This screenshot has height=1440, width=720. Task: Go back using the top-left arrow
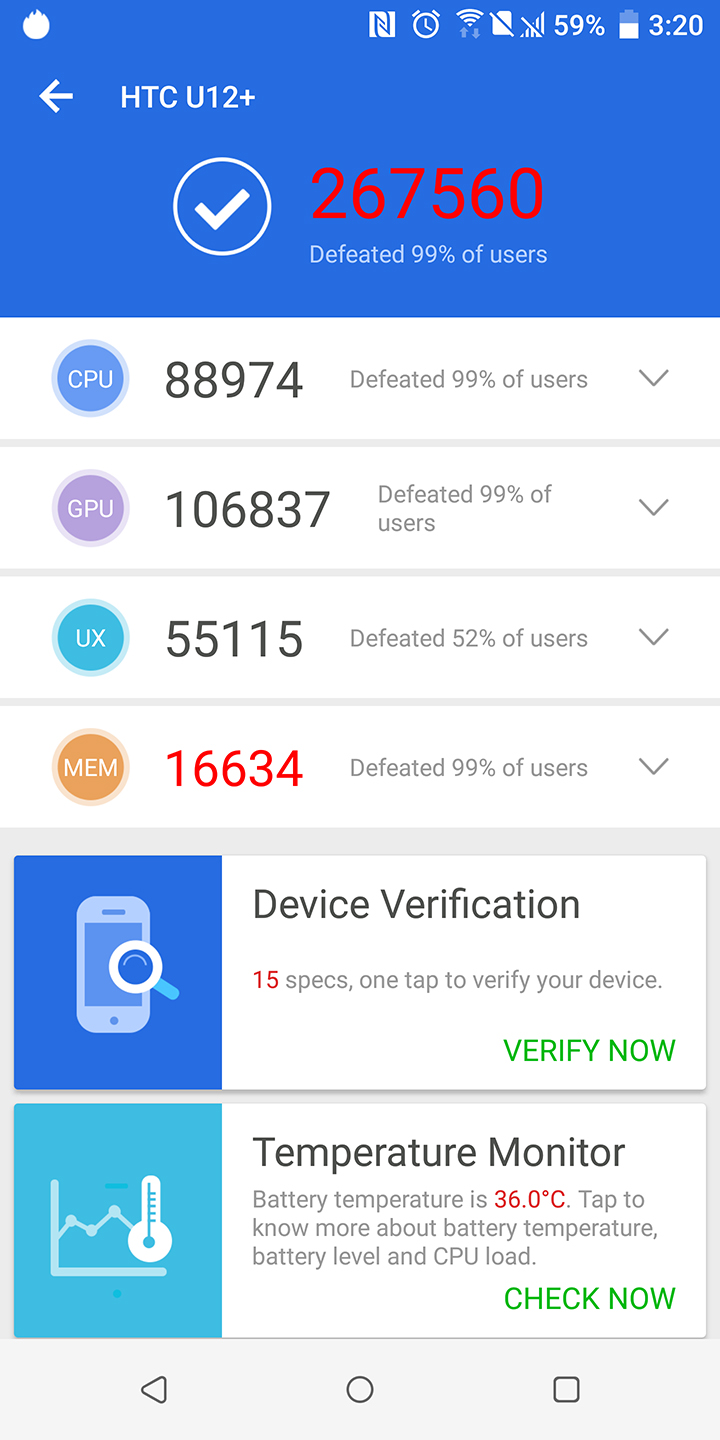pyautogui.click(x=56, y=97)
